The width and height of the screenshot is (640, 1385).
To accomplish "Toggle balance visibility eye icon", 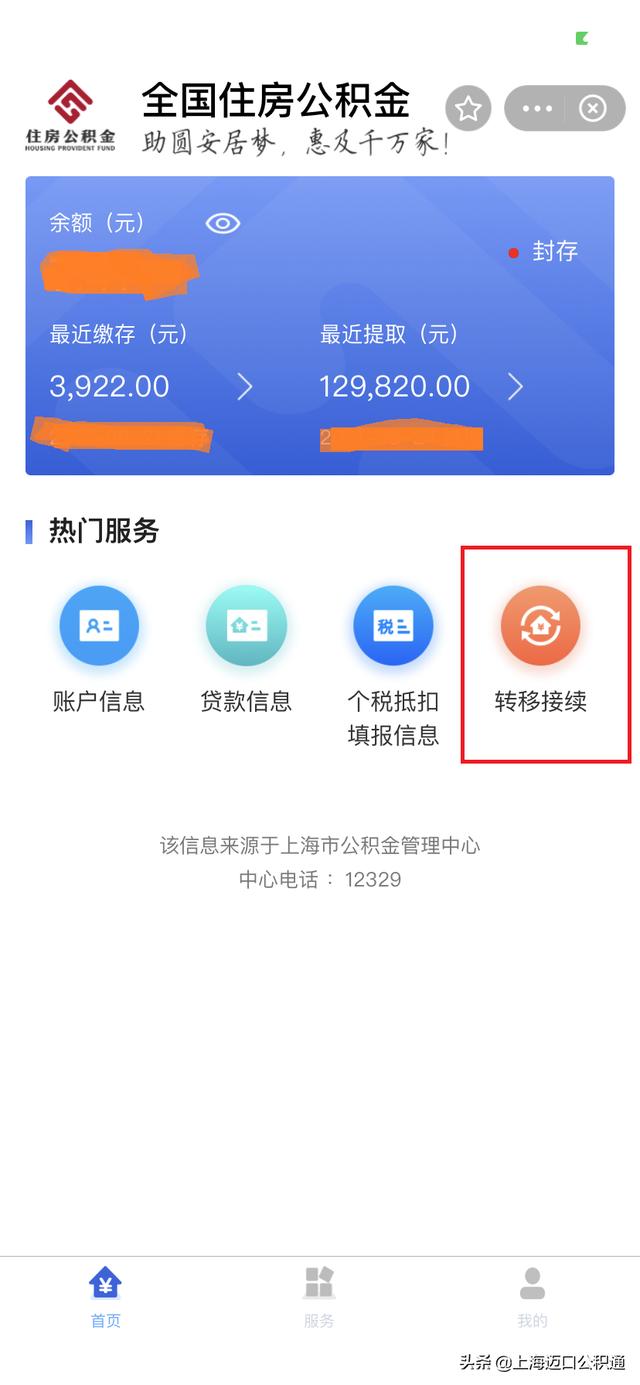I will tap(223, 223).
